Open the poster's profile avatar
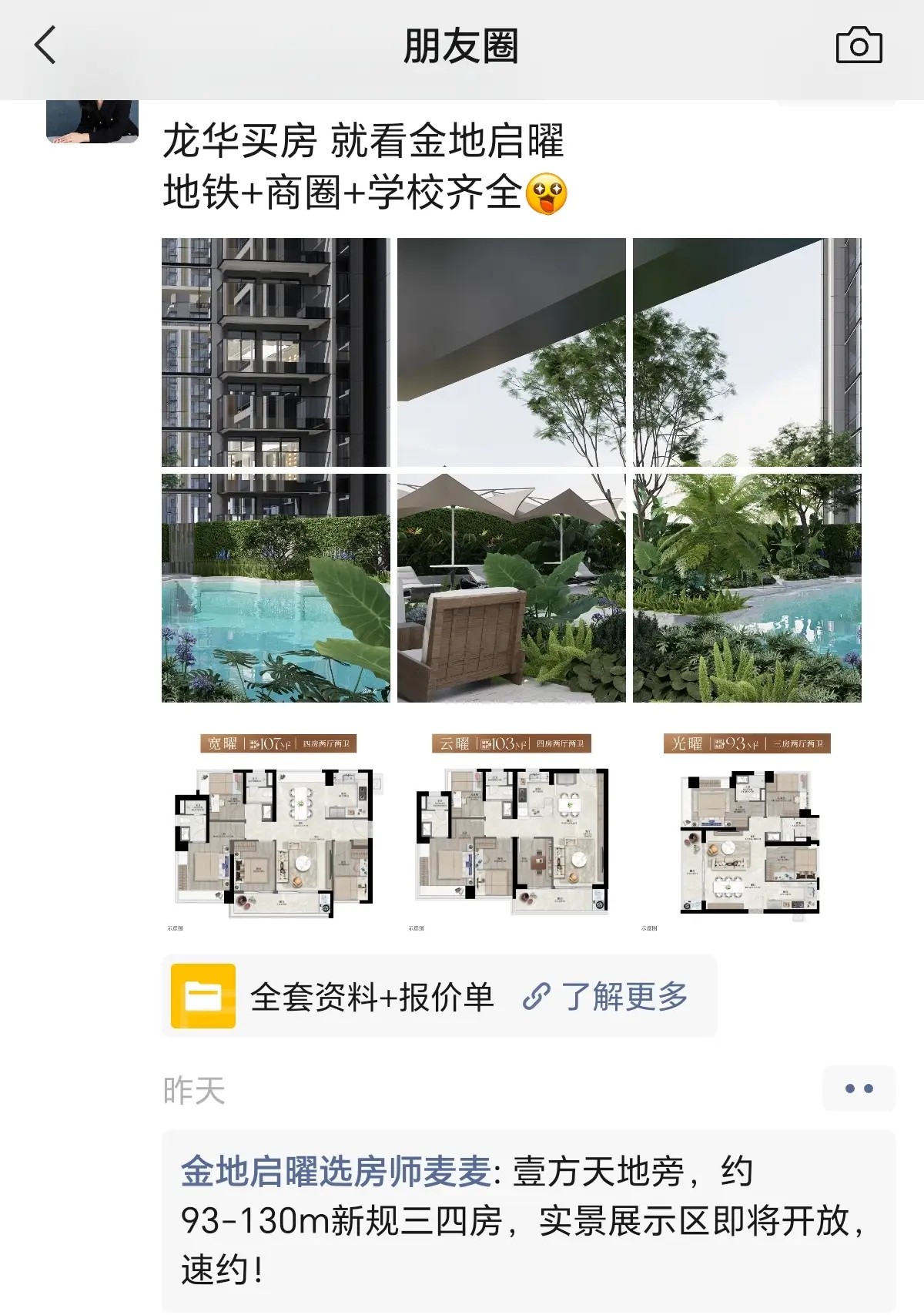 [x=92, y=122]
